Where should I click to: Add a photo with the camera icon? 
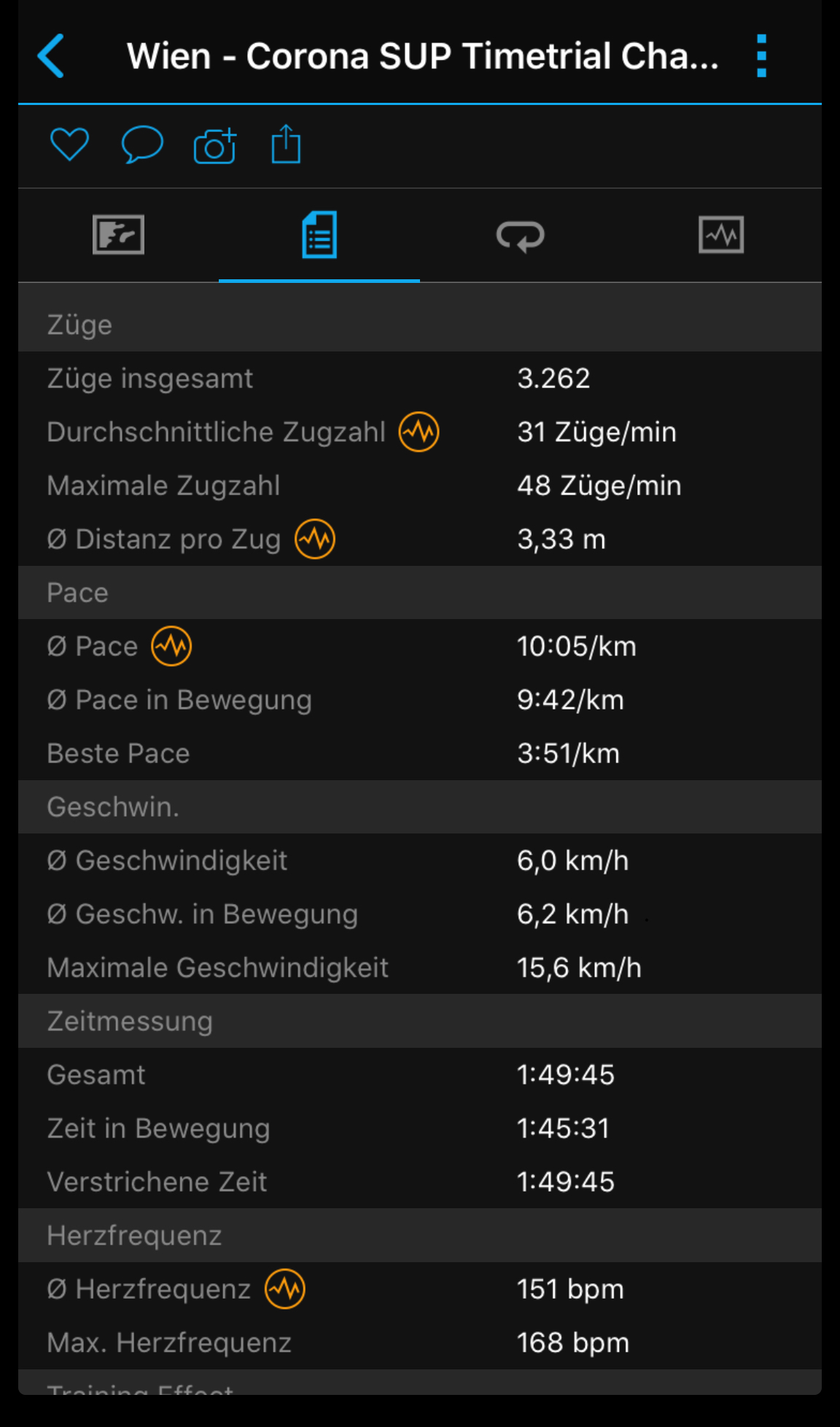214,145
